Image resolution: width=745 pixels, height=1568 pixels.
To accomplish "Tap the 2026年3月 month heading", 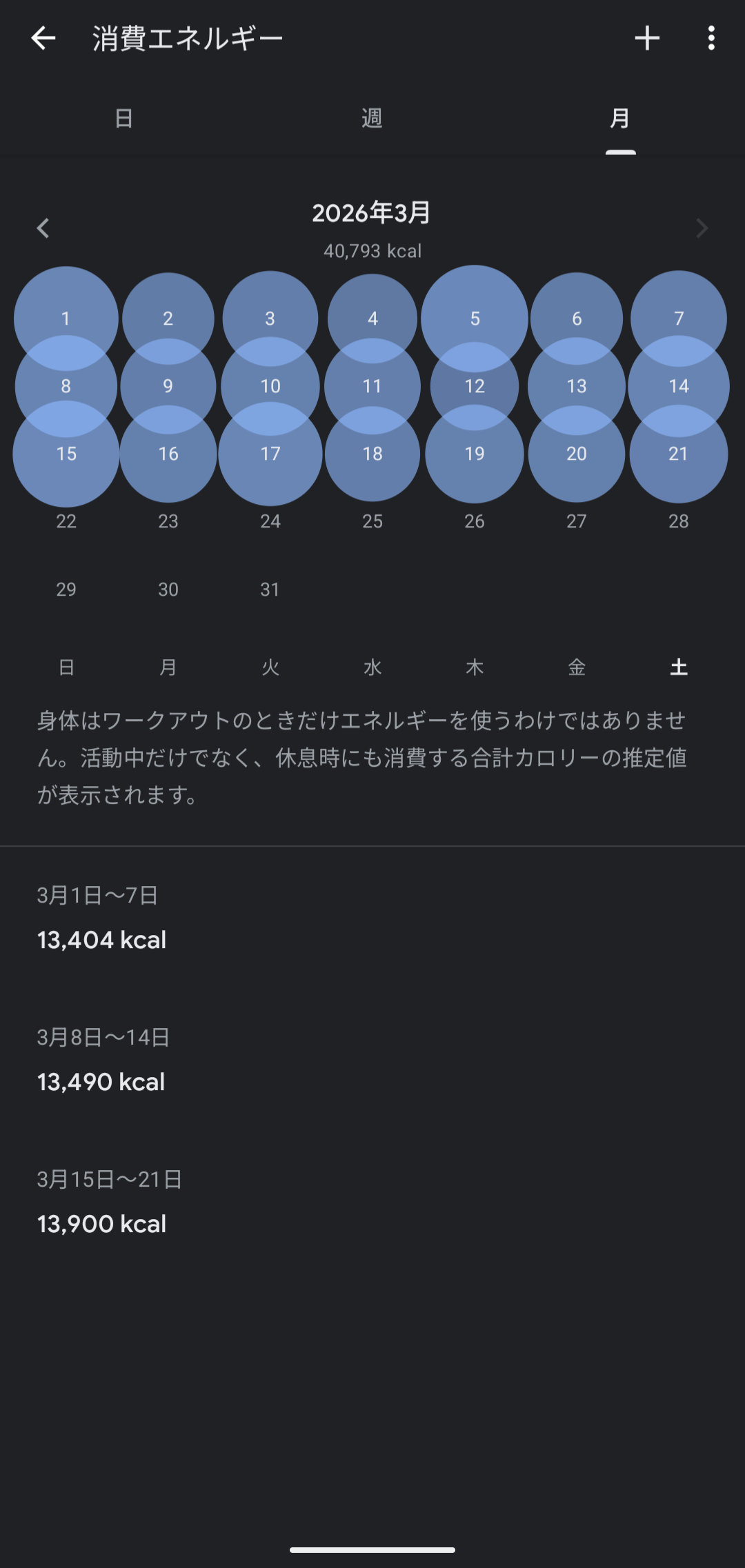I will [x=372, y=213].
